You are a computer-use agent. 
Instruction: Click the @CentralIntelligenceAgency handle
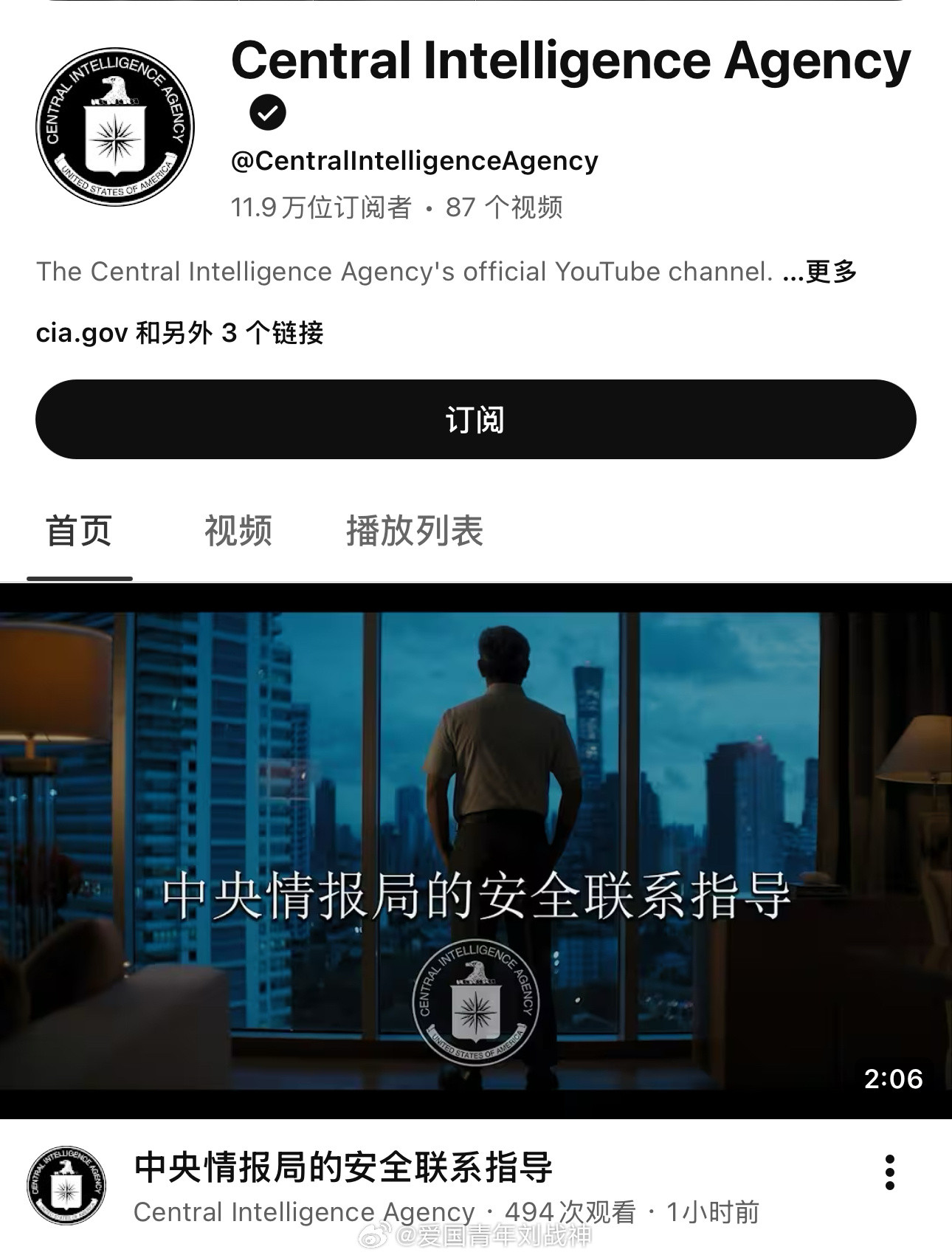[415, 159]
